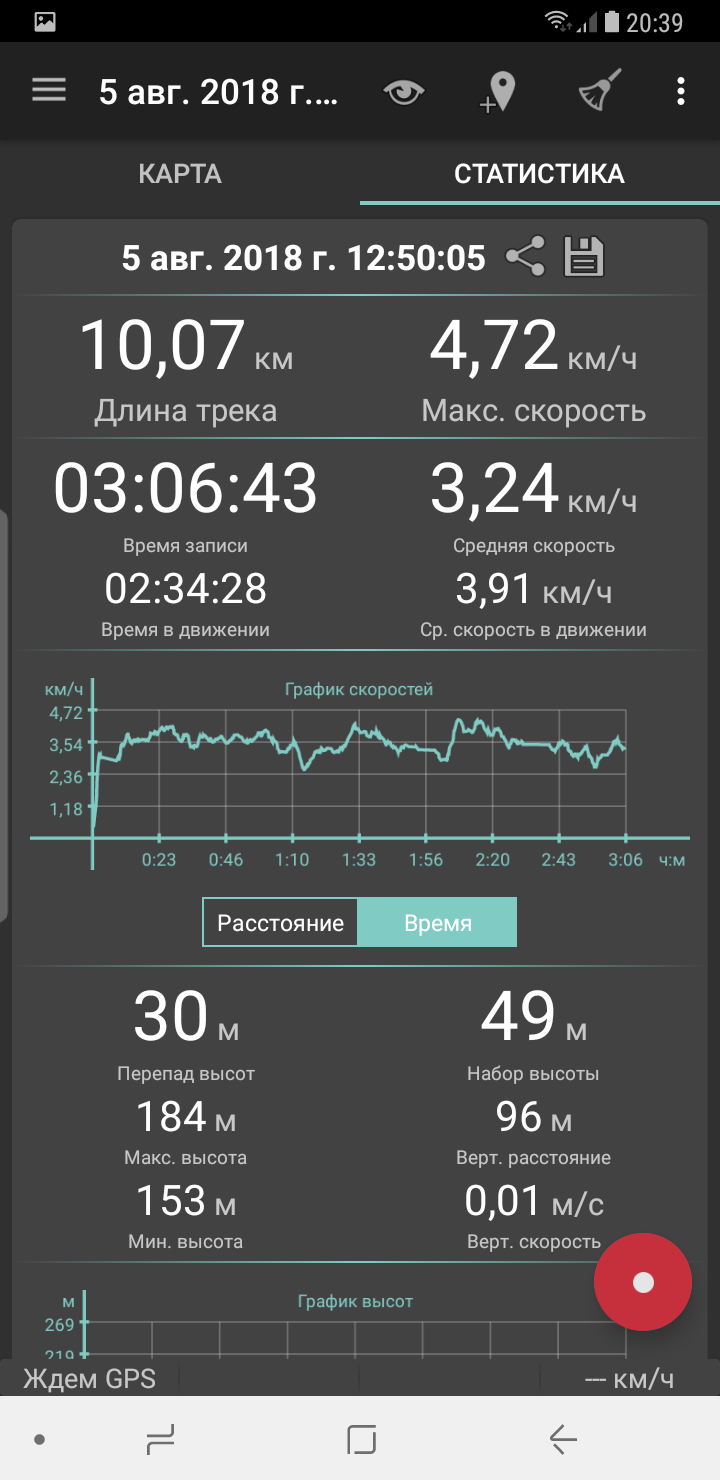720x1480 pixels.
Task: Save the track with floppy icon
Action: coord(584,257)
